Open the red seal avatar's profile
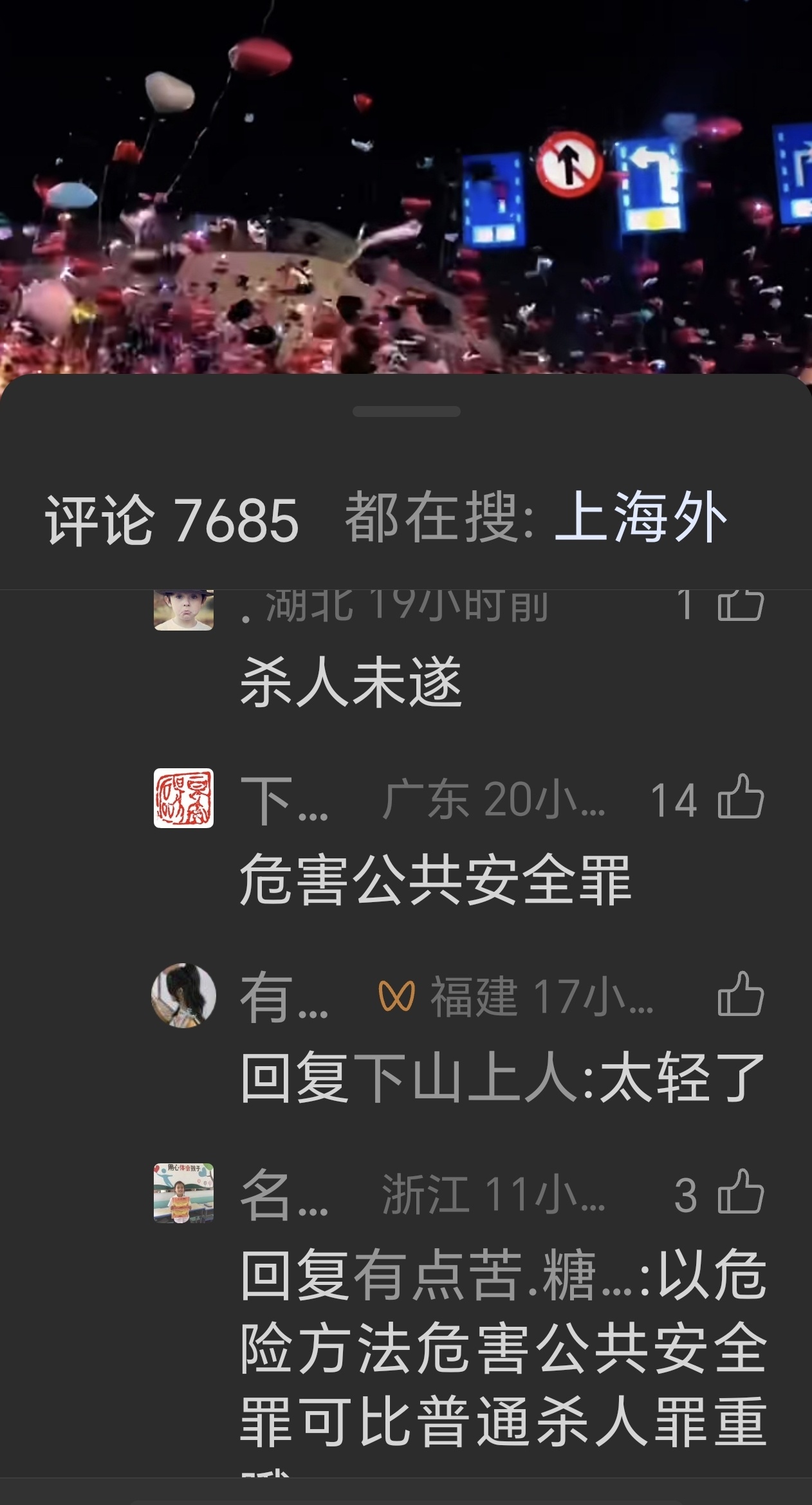Viewport: 812px width, 1505px height. tap(183, 798)
